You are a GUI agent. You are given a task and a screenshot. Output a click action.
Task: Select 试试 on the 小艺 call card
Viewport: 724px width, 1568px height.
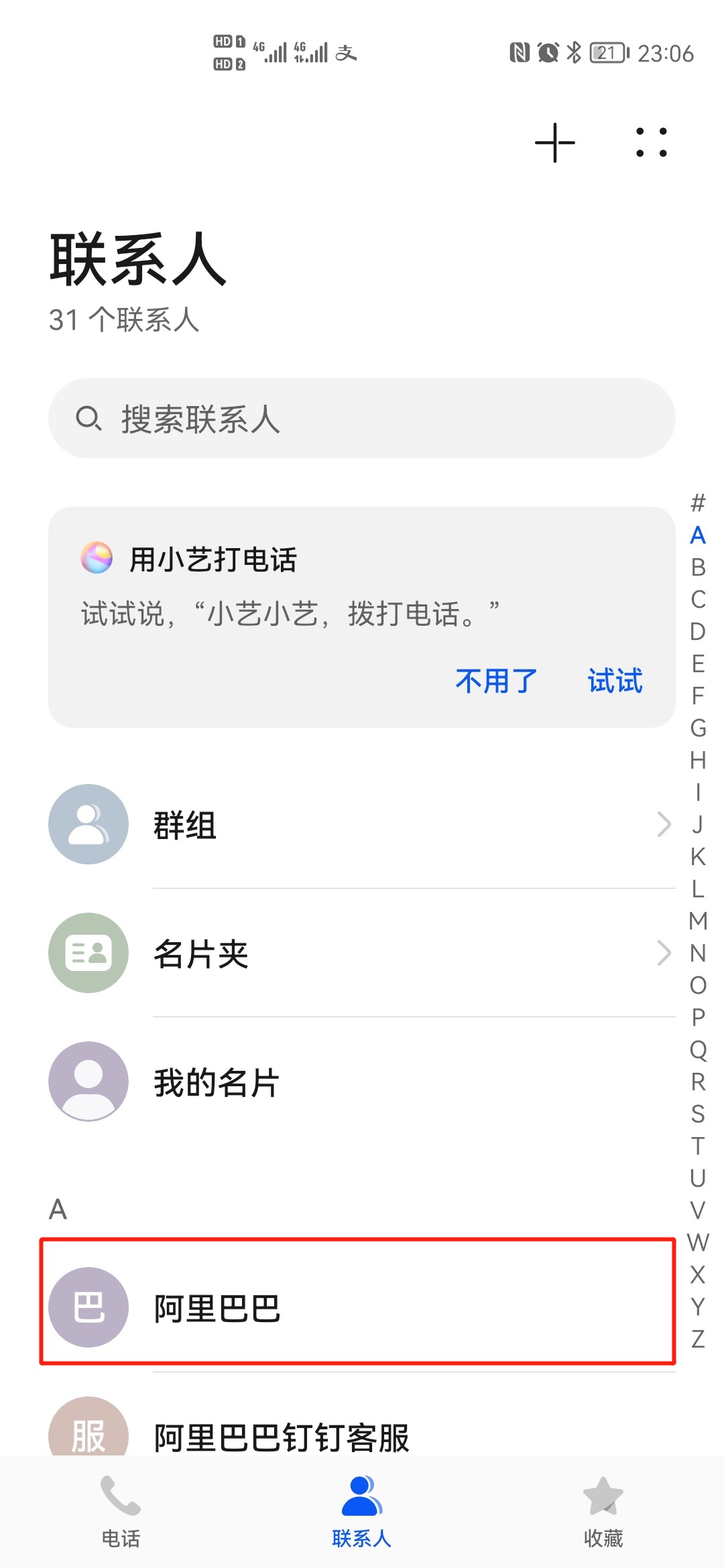[615, 681]
